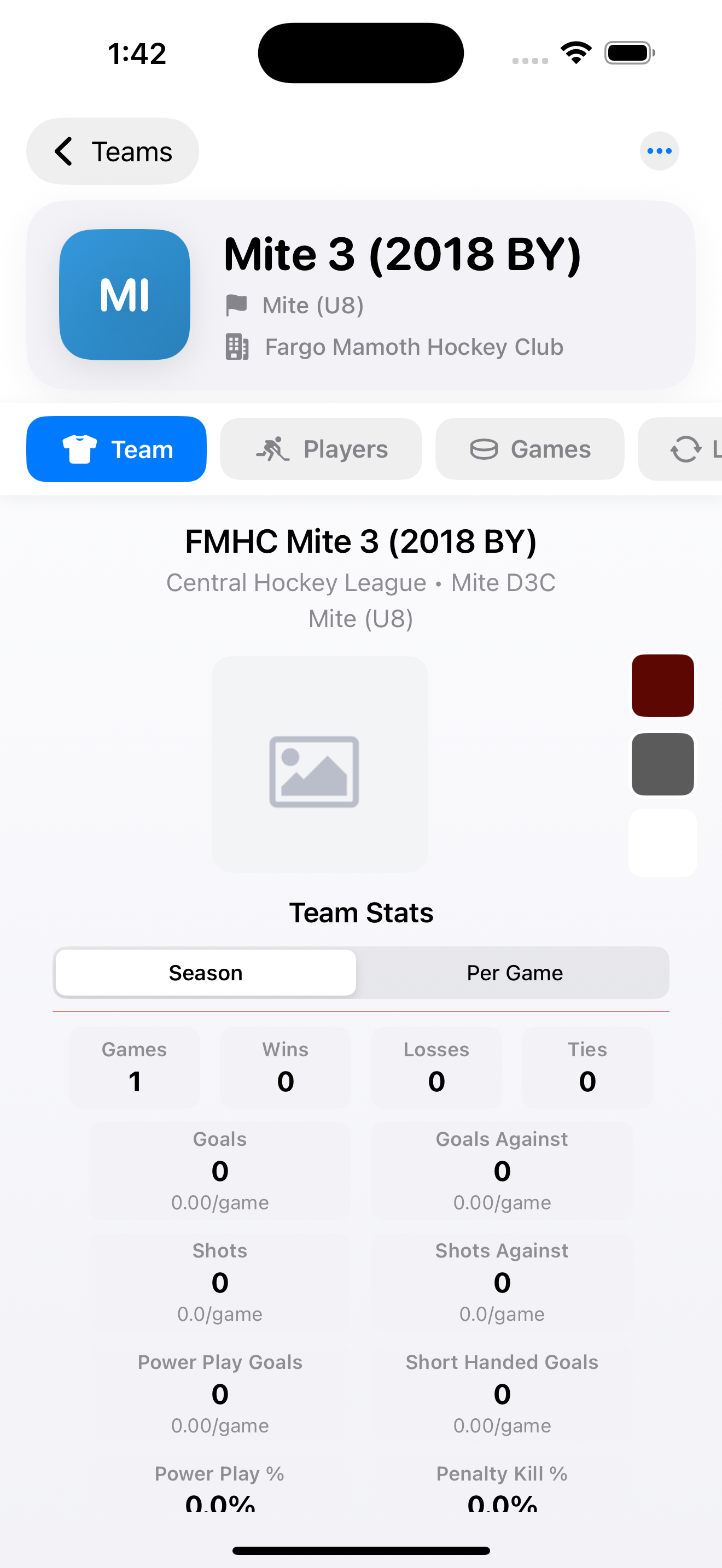Click the flag icon beside Mite (U8)
Viewport: 722px width, 1568px height.
[236, 305]
